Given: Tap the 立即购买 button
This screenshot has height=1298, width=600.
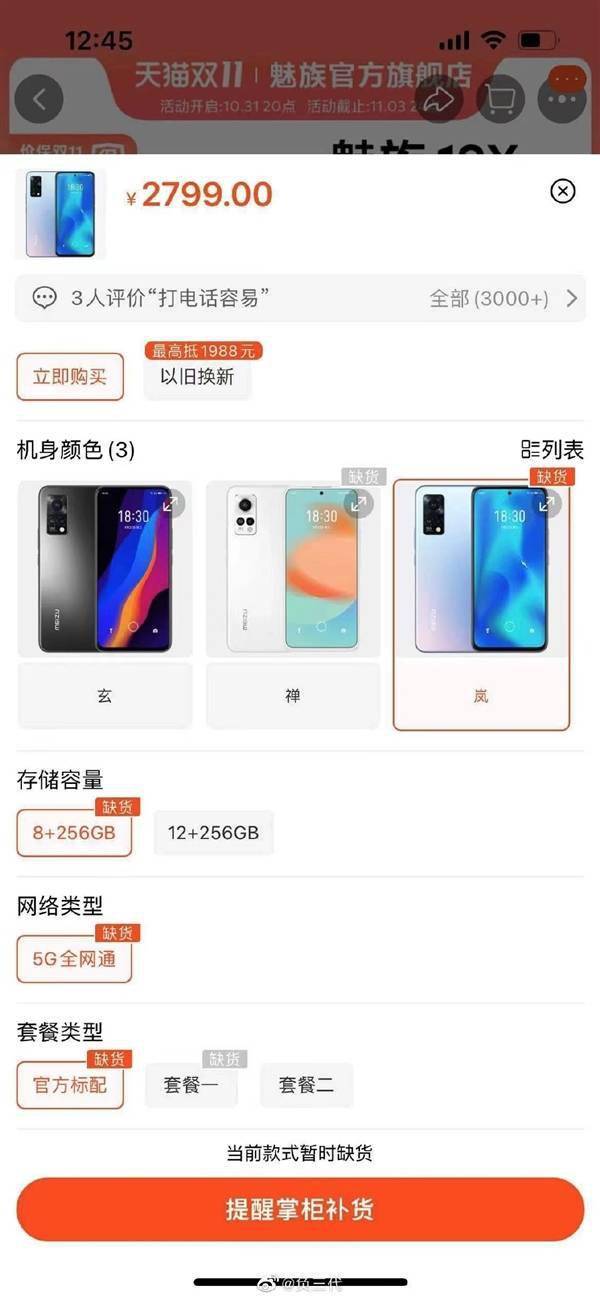Looking at the screenshot, I should (x=70, y=377).
